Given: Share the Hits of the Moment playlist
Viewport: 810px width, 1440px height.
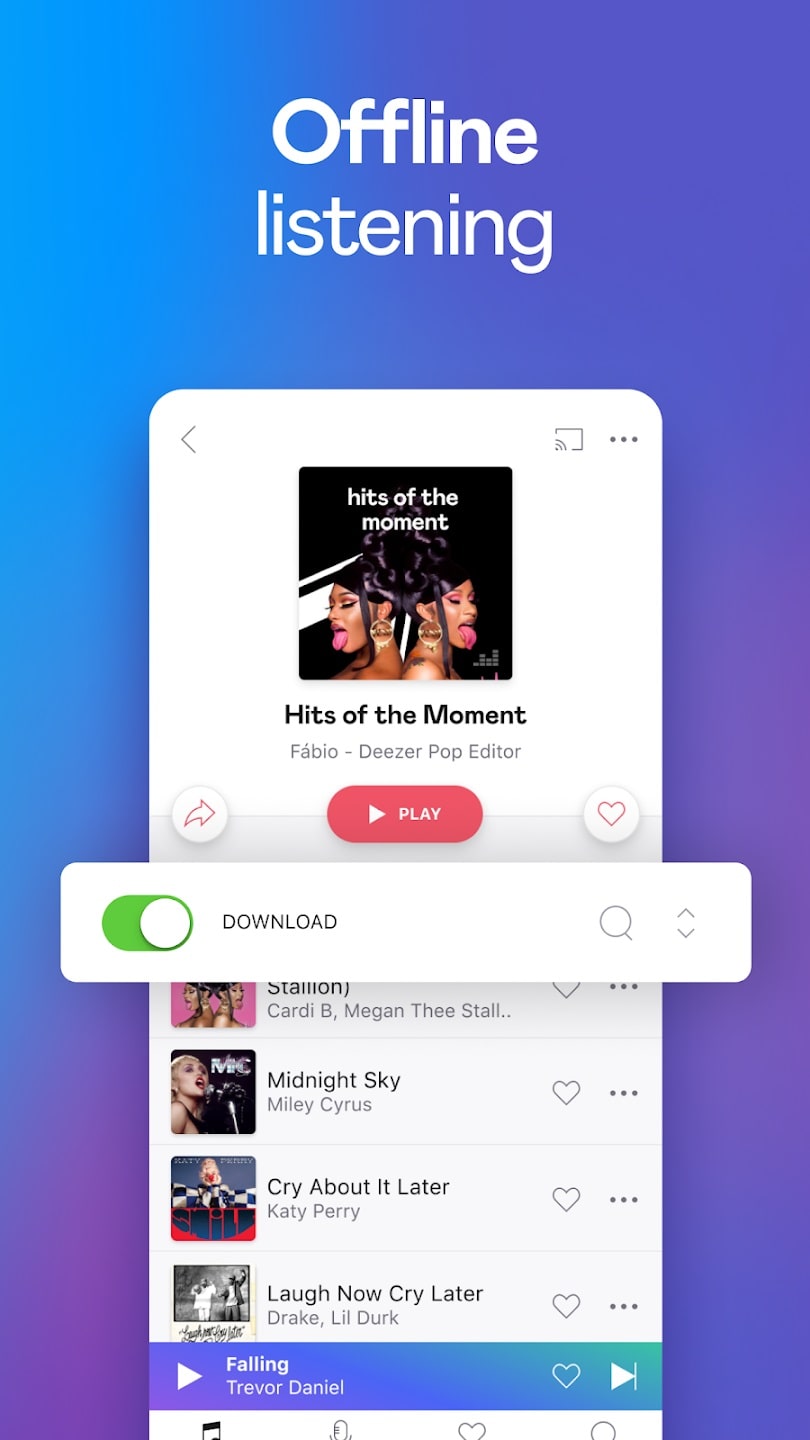Looking at the screenshot, I should [200, 814].
